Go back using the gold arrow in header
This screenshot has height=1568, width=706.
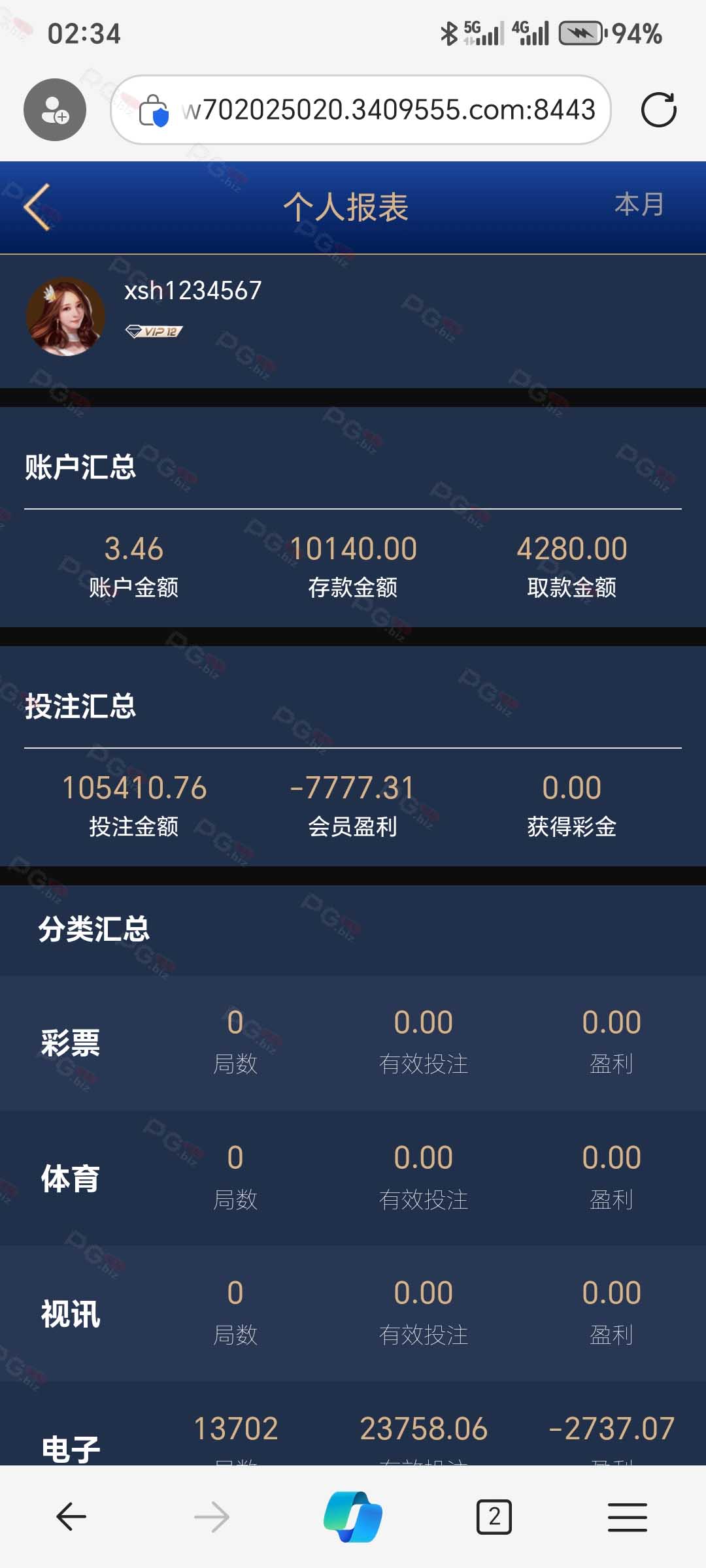[x=37, y=207]
